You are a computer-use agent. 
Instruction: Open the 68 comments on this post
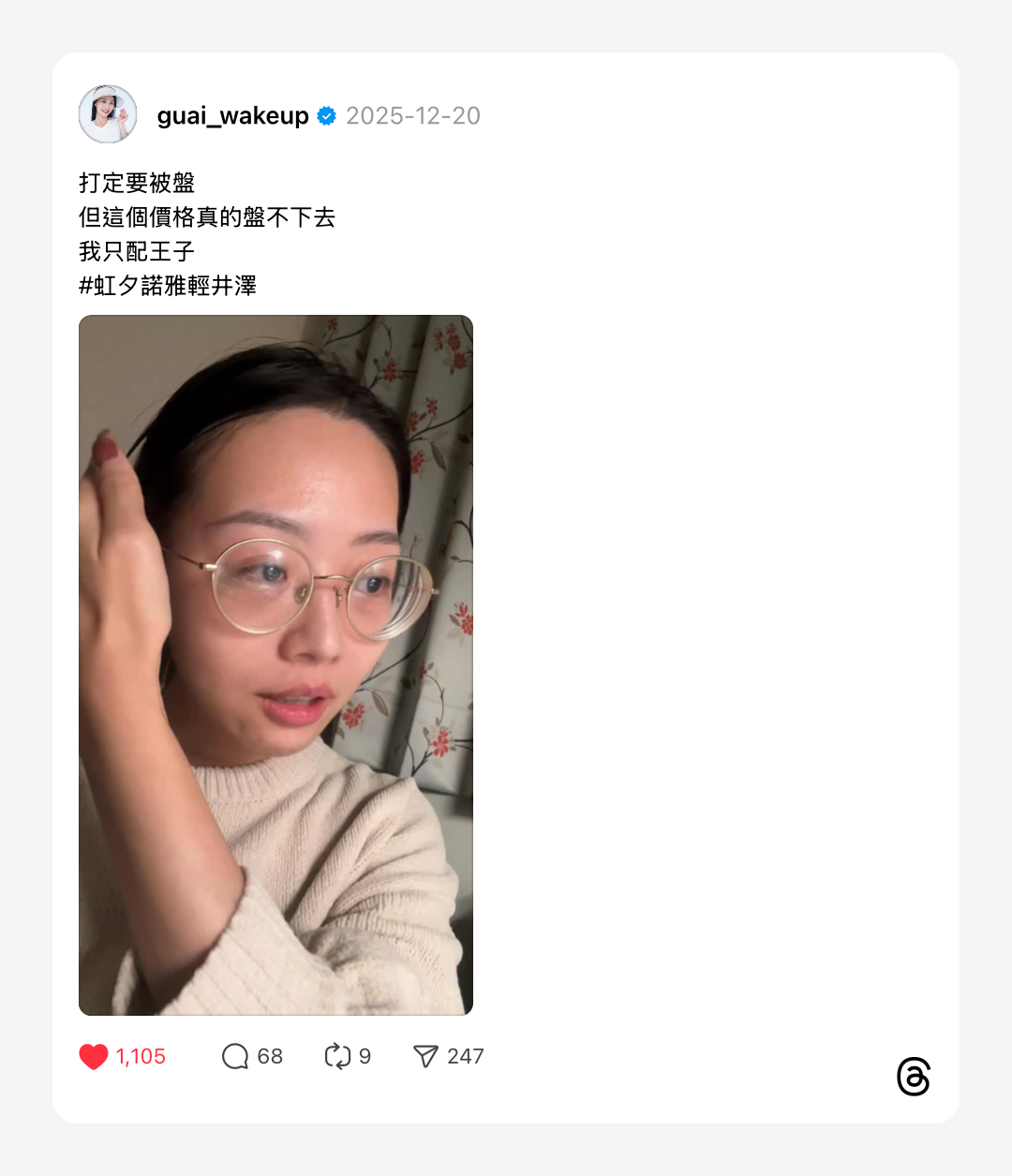(234, 1056)
